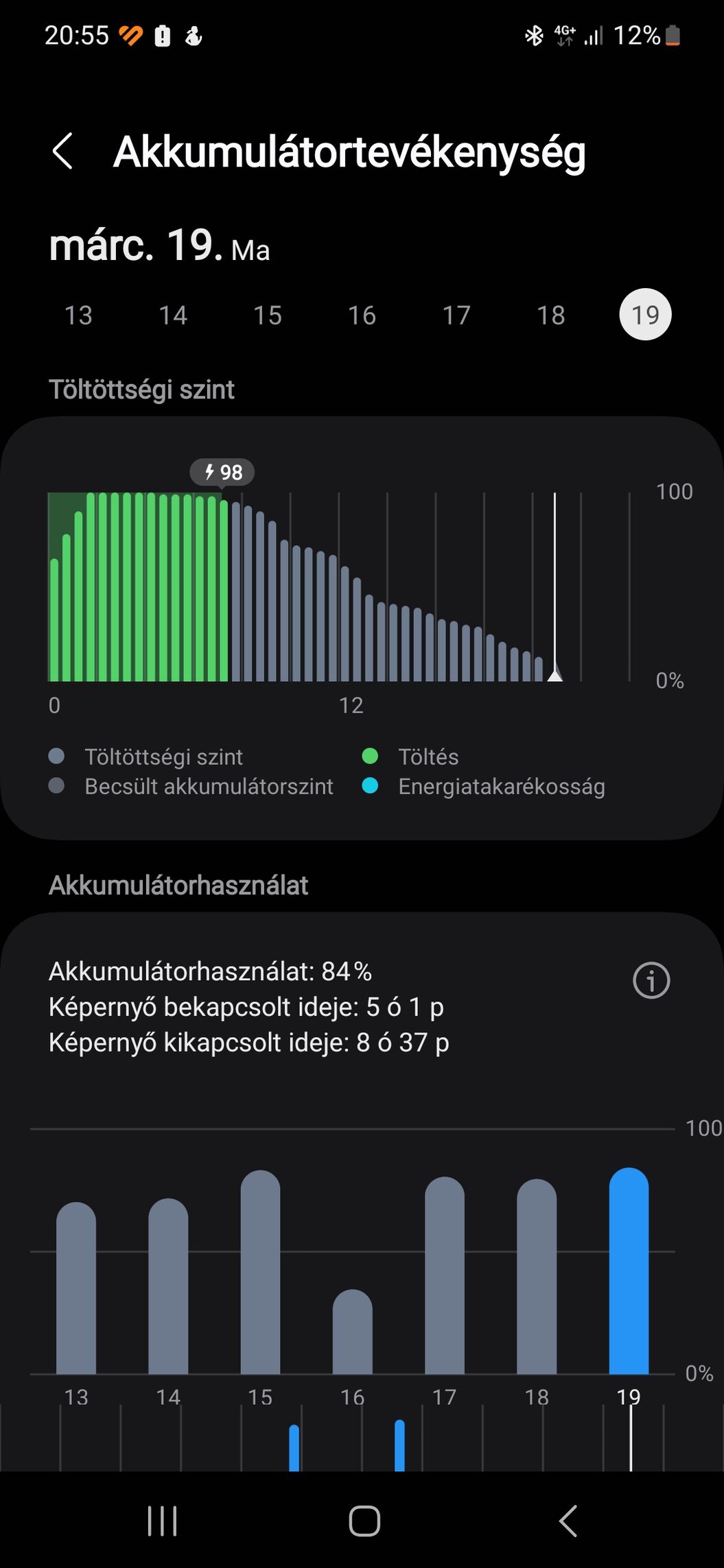Select date 16 in the day selector
Screen dimensions: 724x1568
(362, 316)
